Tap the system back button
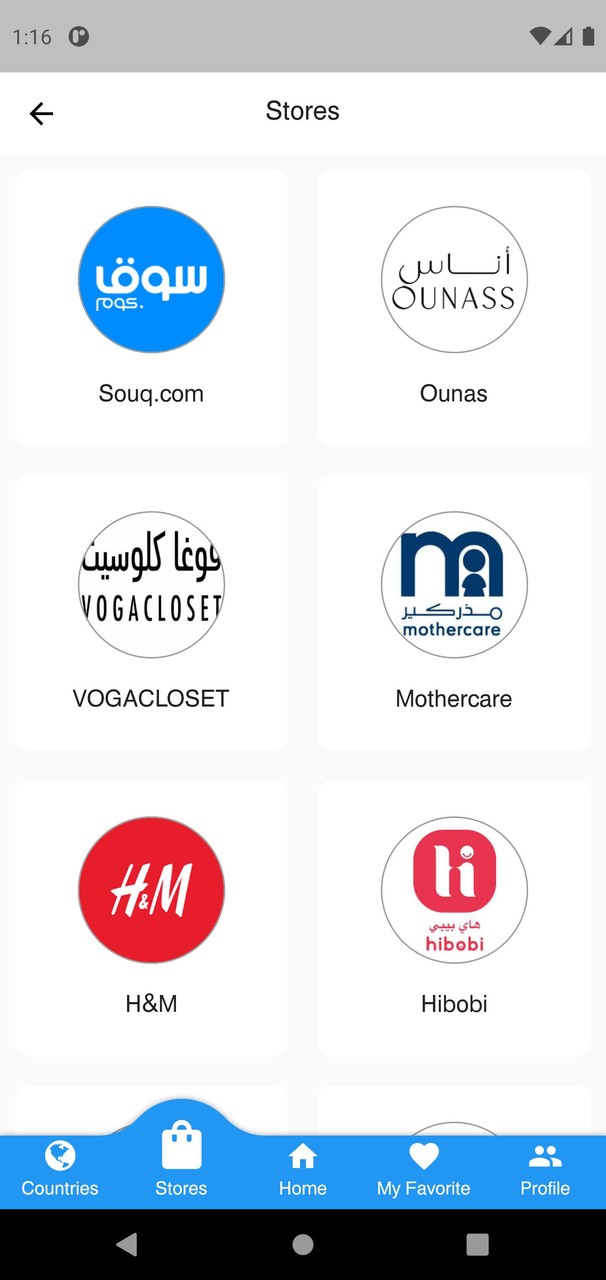 126,1244
